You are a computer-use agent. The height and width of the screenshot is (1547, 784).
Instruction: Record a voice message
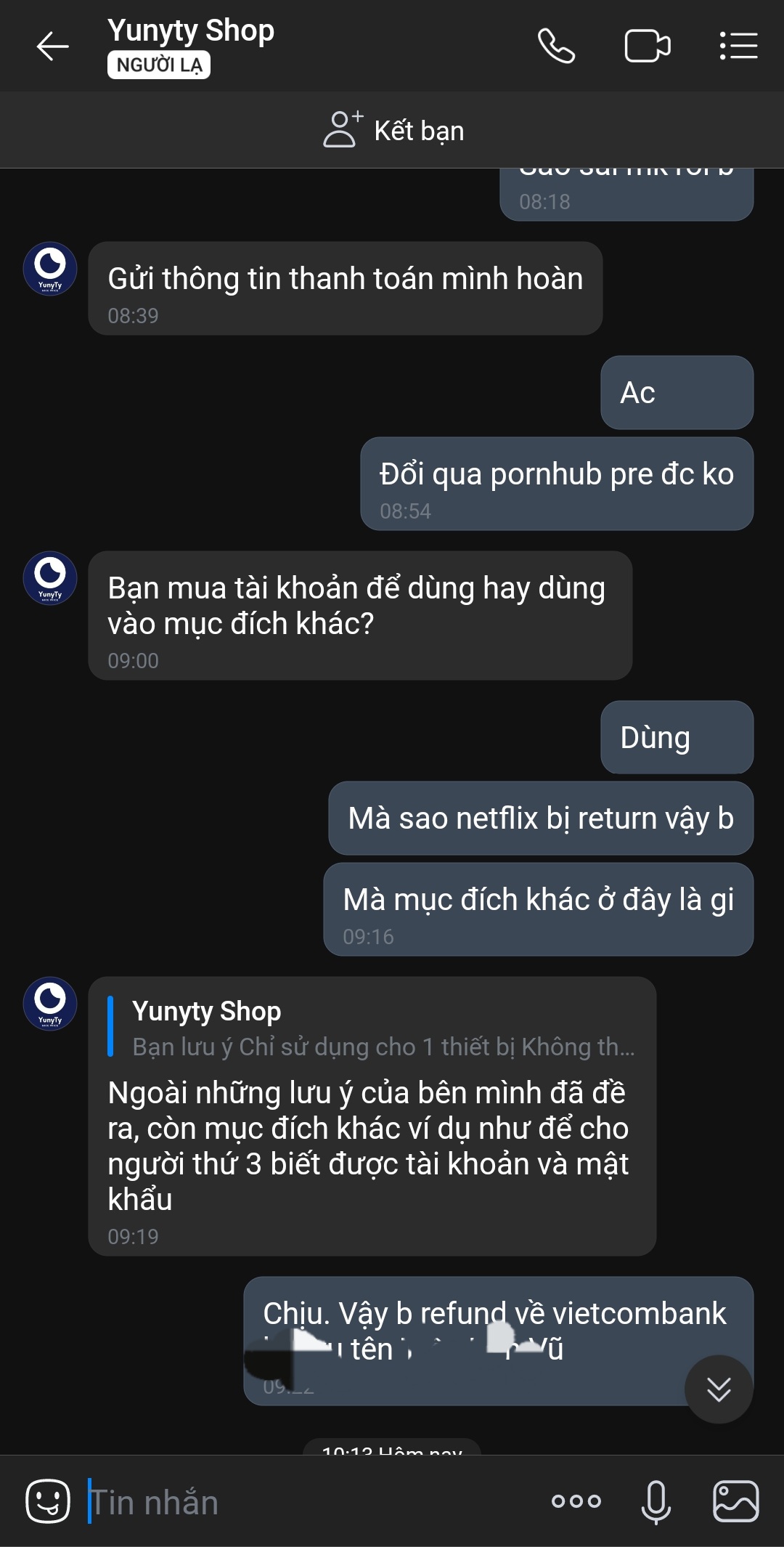[656, 1501]
